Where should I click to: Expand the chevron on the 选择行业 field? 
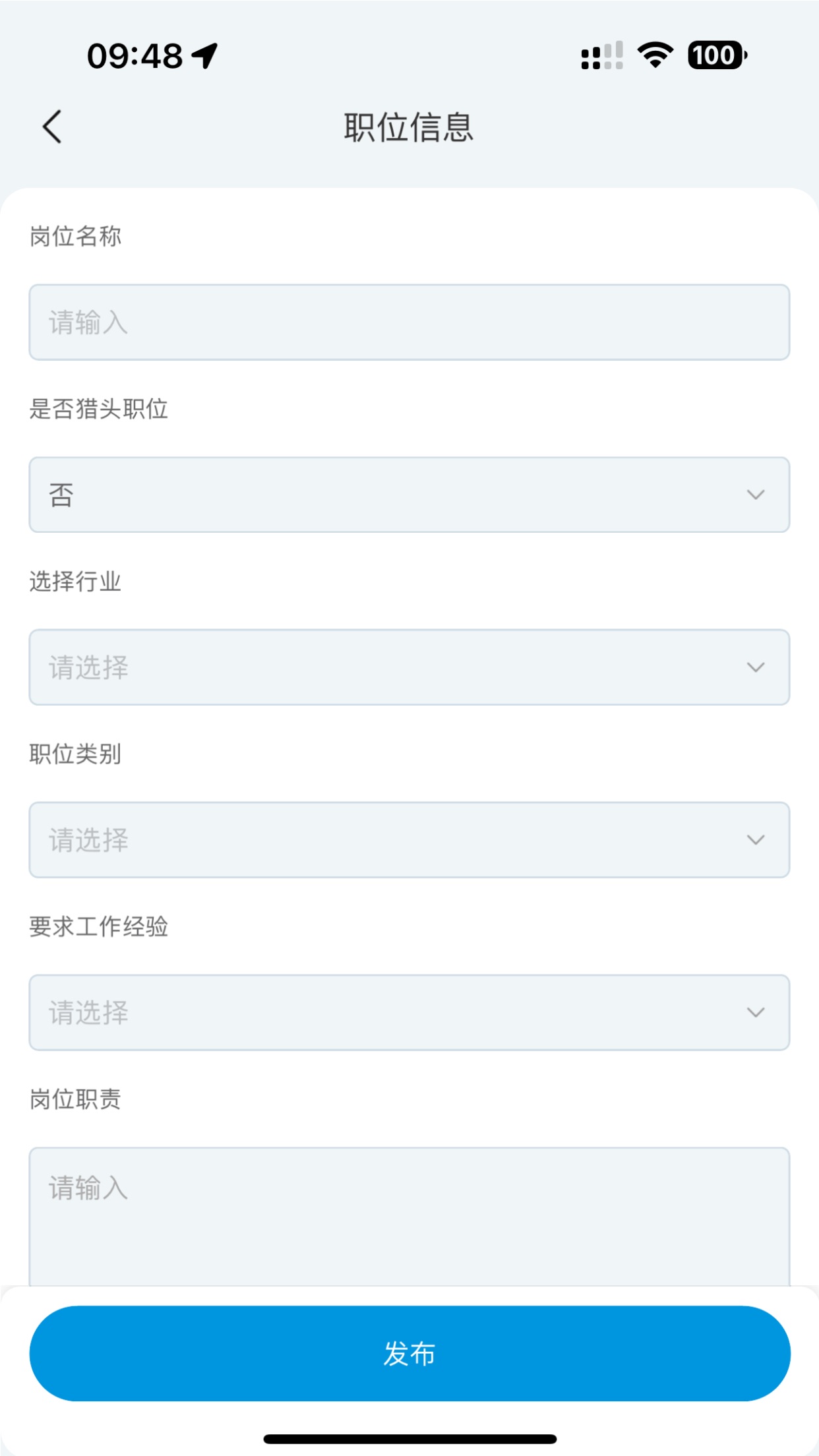pos(757,667)
